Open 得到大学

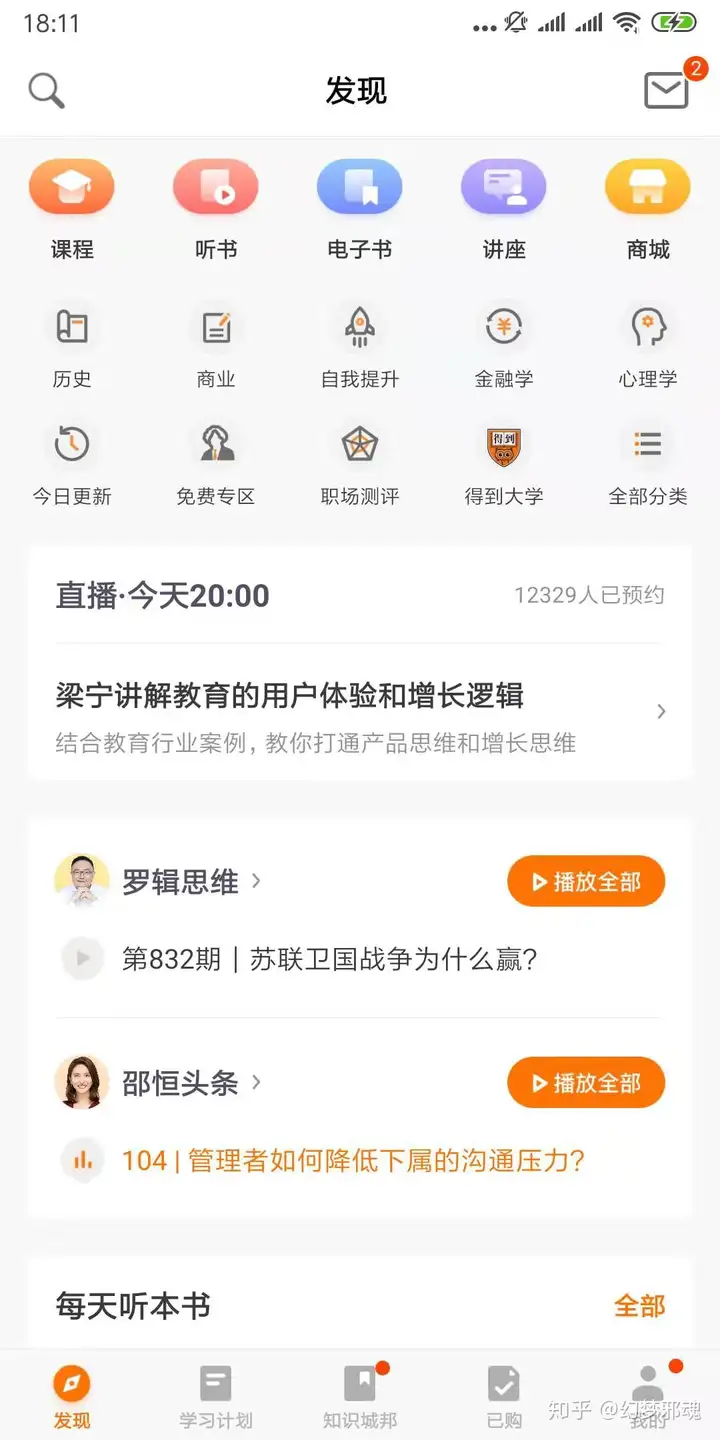pyautogui.click(x=504, y=463)
